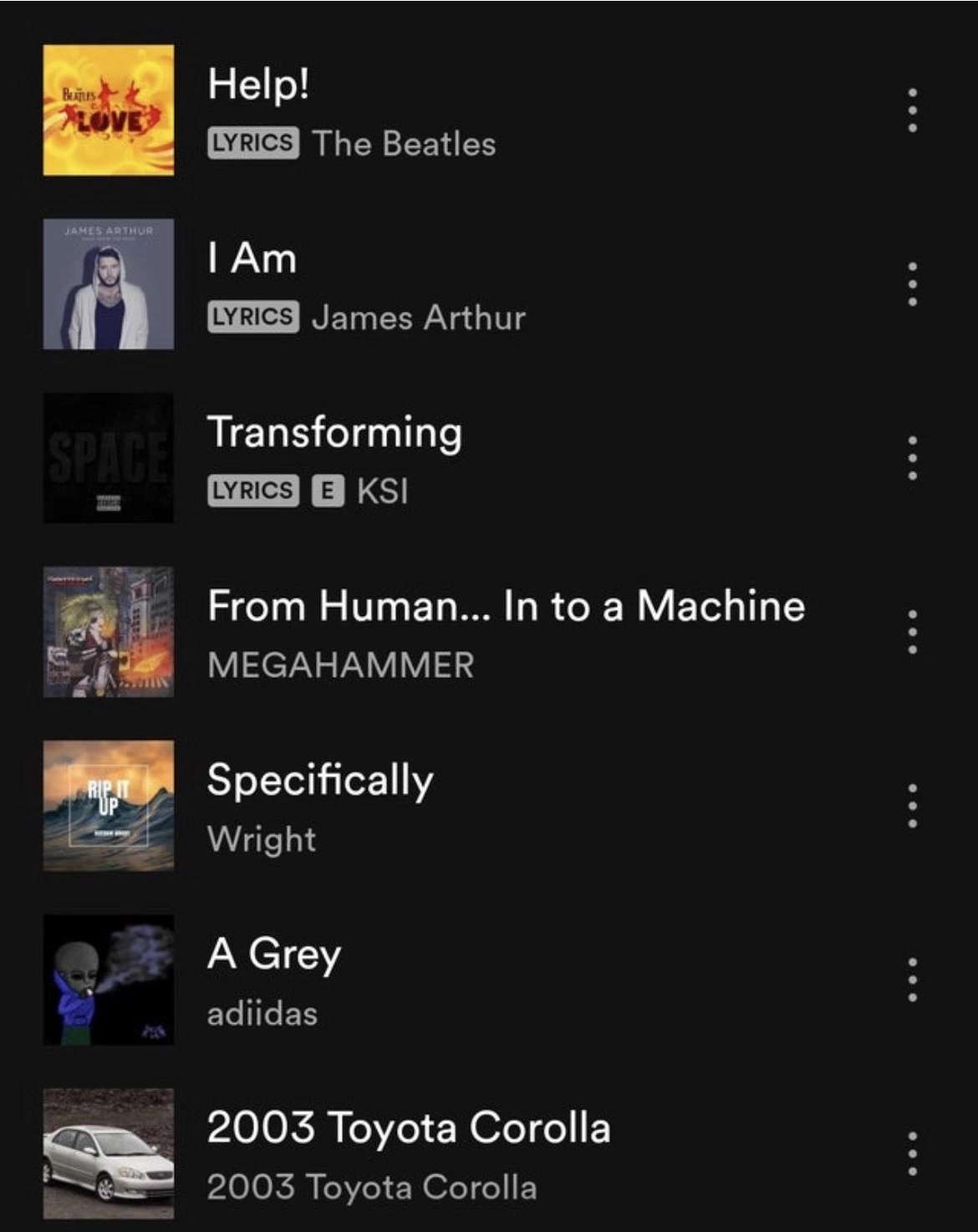Screen dimensions: 978x1232
Task: Open options for the MEGAHAMMER track
Action: click(x=913, y=632)
